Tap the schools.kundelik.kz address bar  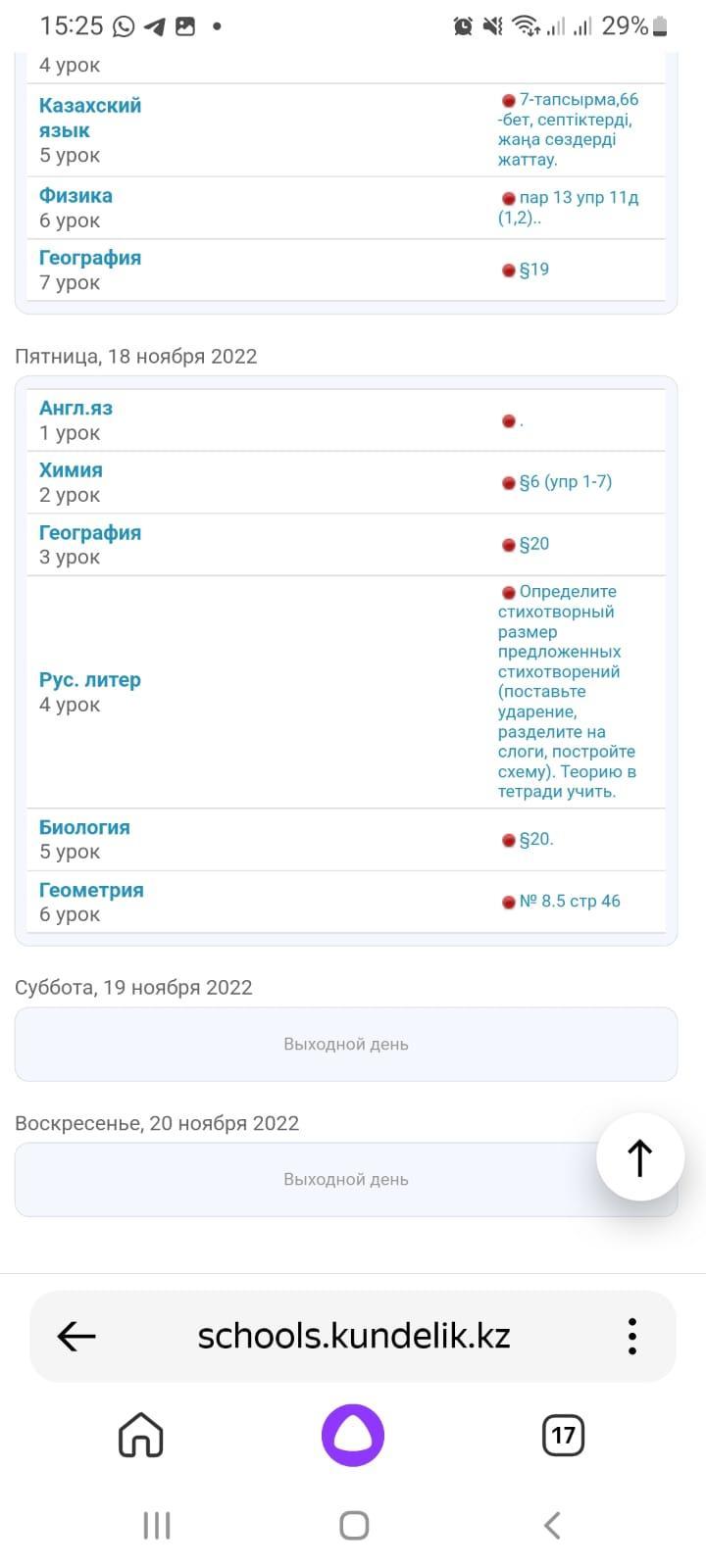click(353, 1336)
